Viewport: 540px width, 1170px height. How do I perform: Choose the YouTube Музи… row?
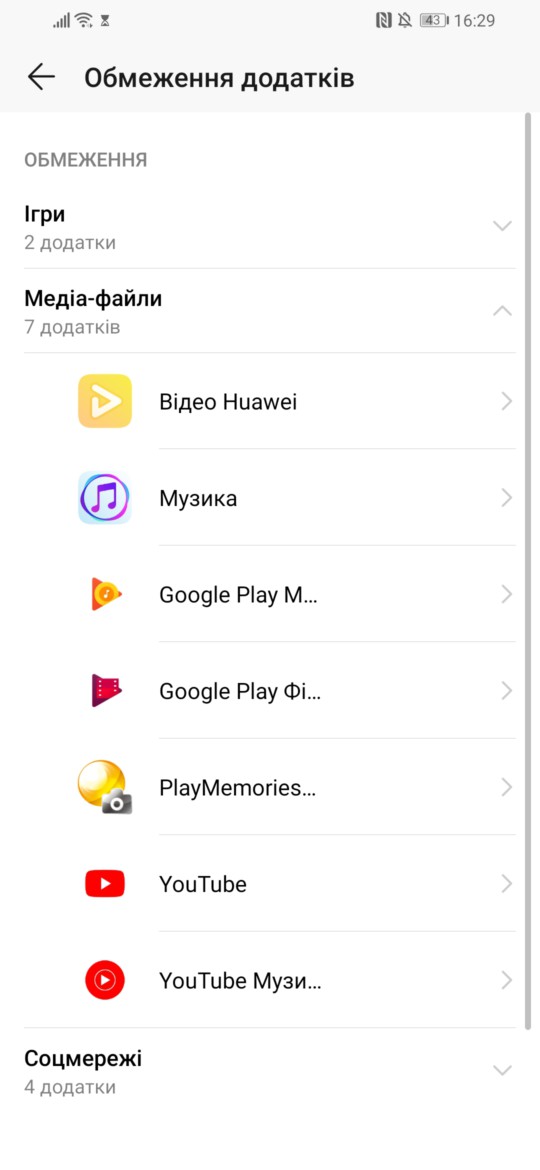pos(270,980)
